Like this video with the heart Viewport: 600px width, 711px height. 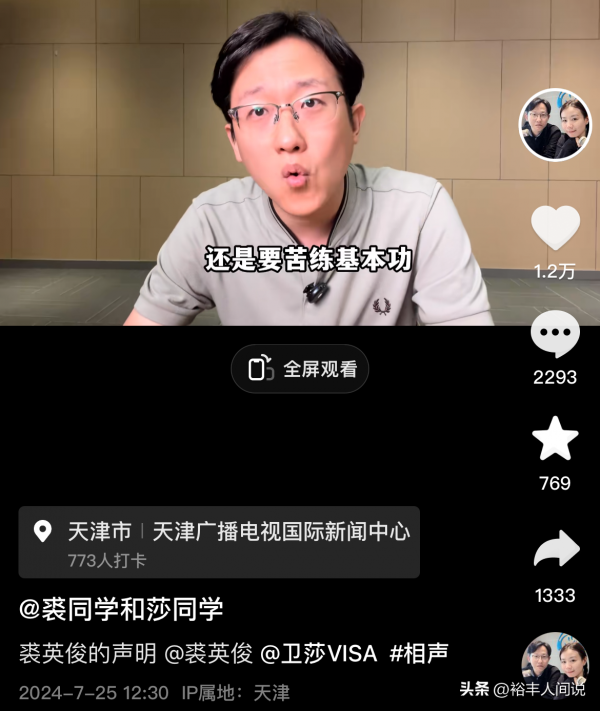coord(555,227)
